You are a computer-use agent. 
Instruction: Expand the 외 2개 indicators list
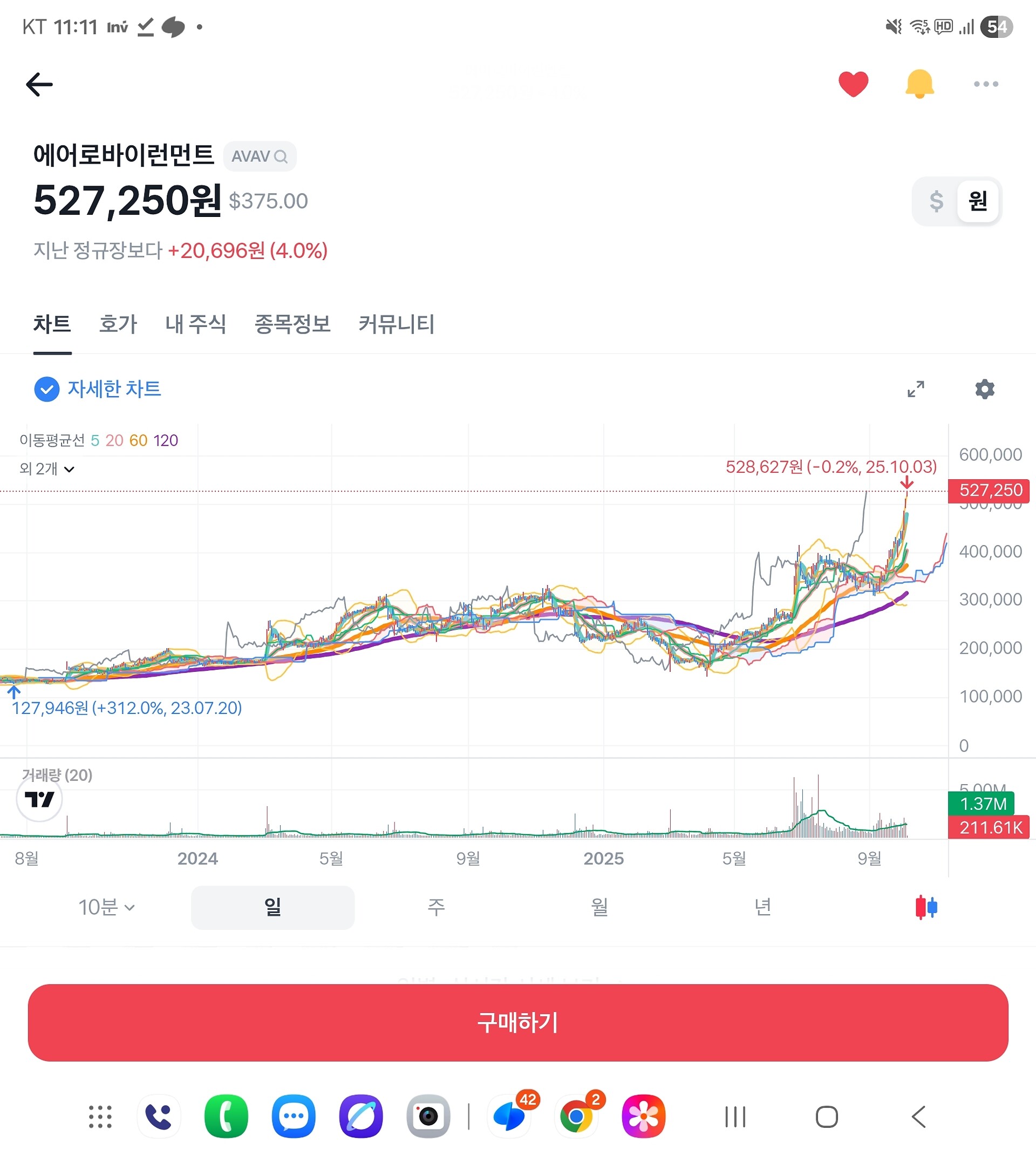47,469
